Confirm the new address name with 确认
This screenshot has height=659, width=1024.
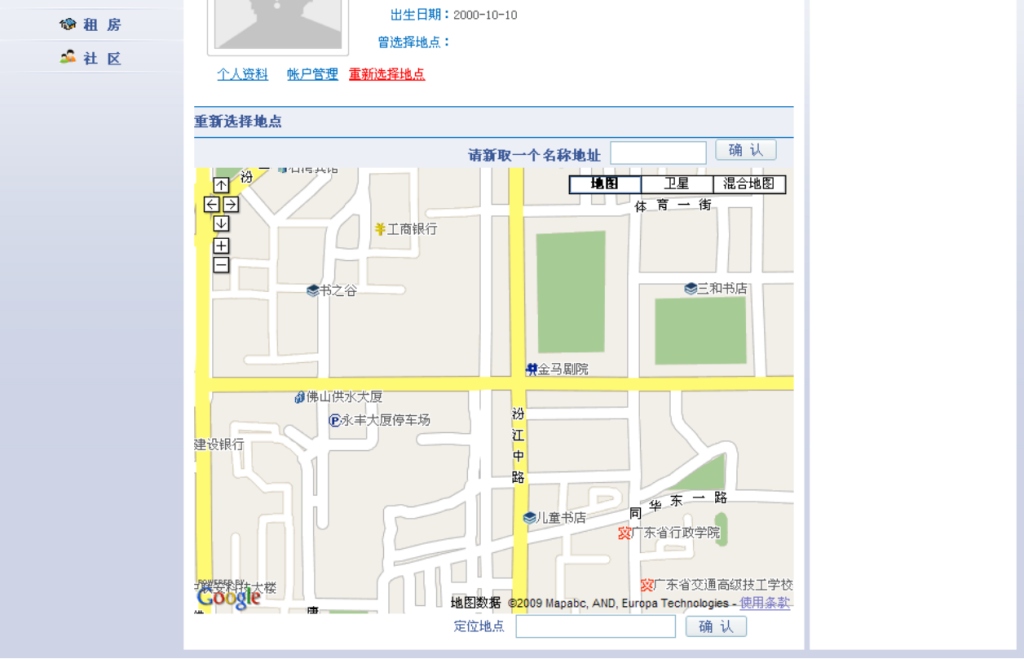coord(745,150)
